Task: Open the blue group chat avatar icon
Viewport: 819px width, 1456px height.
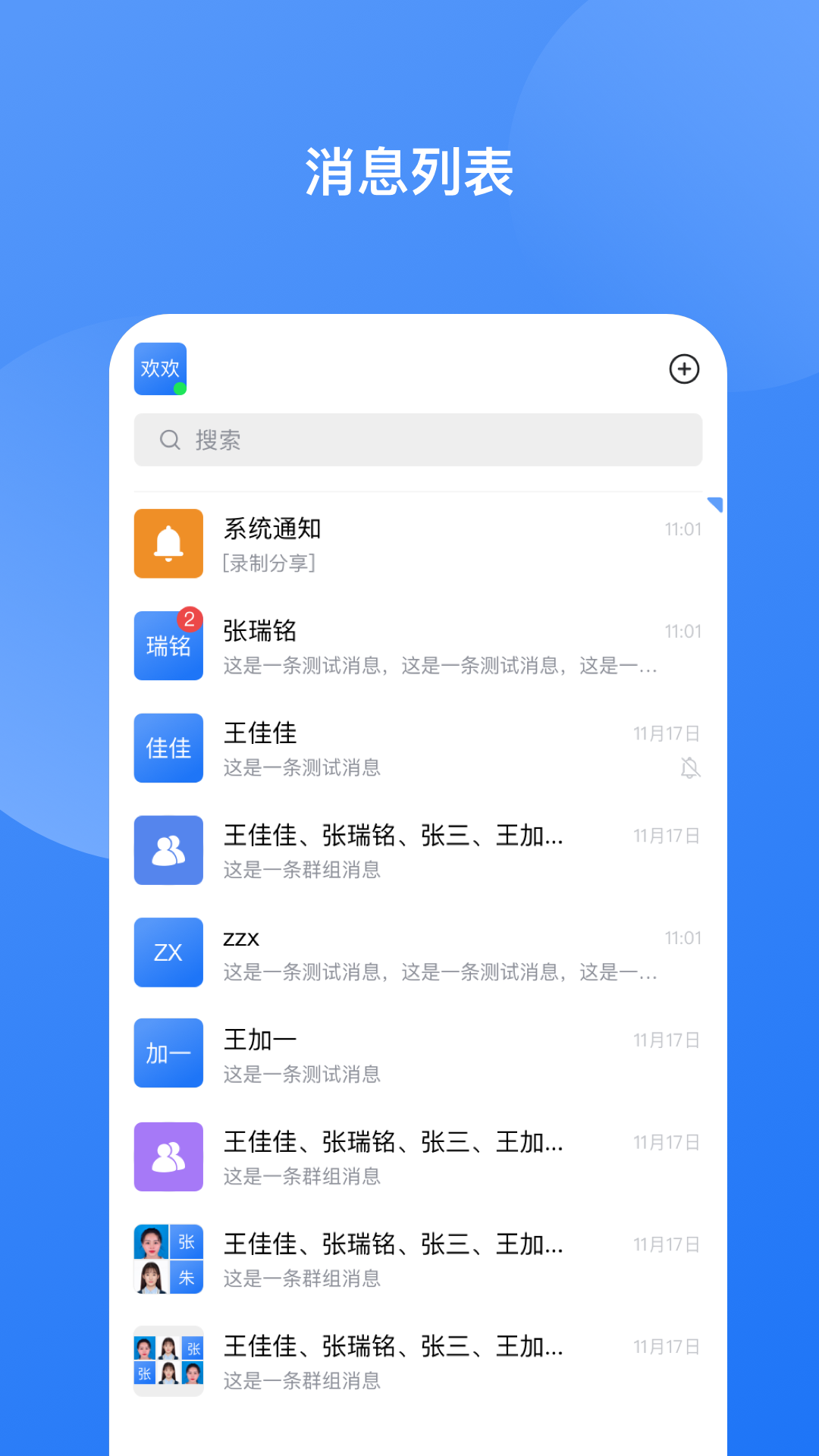Action: click(168, 850)
